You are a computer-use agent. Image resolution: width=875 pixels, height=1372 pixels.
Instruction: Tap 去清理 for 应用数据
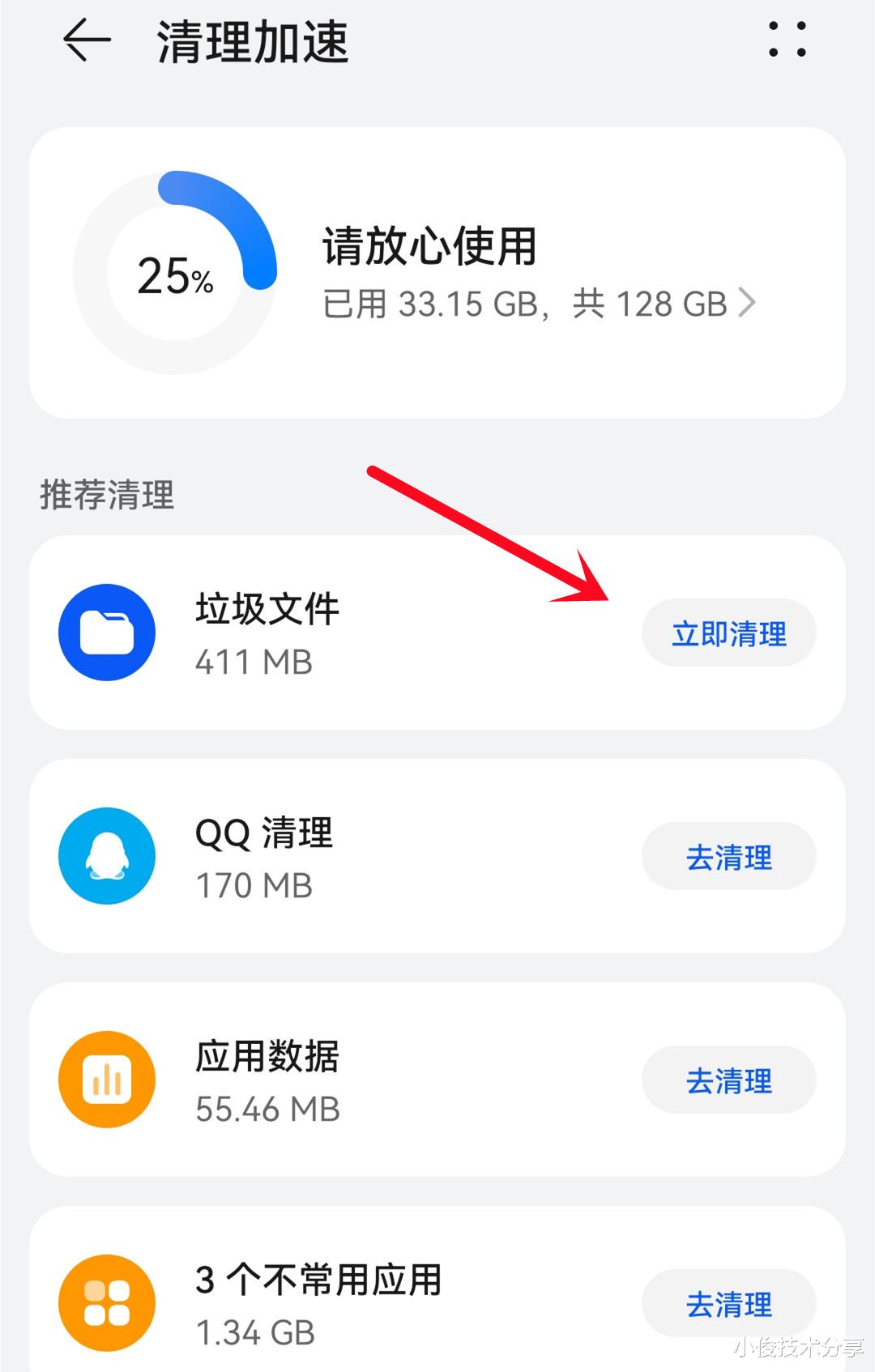[728, 1080]
